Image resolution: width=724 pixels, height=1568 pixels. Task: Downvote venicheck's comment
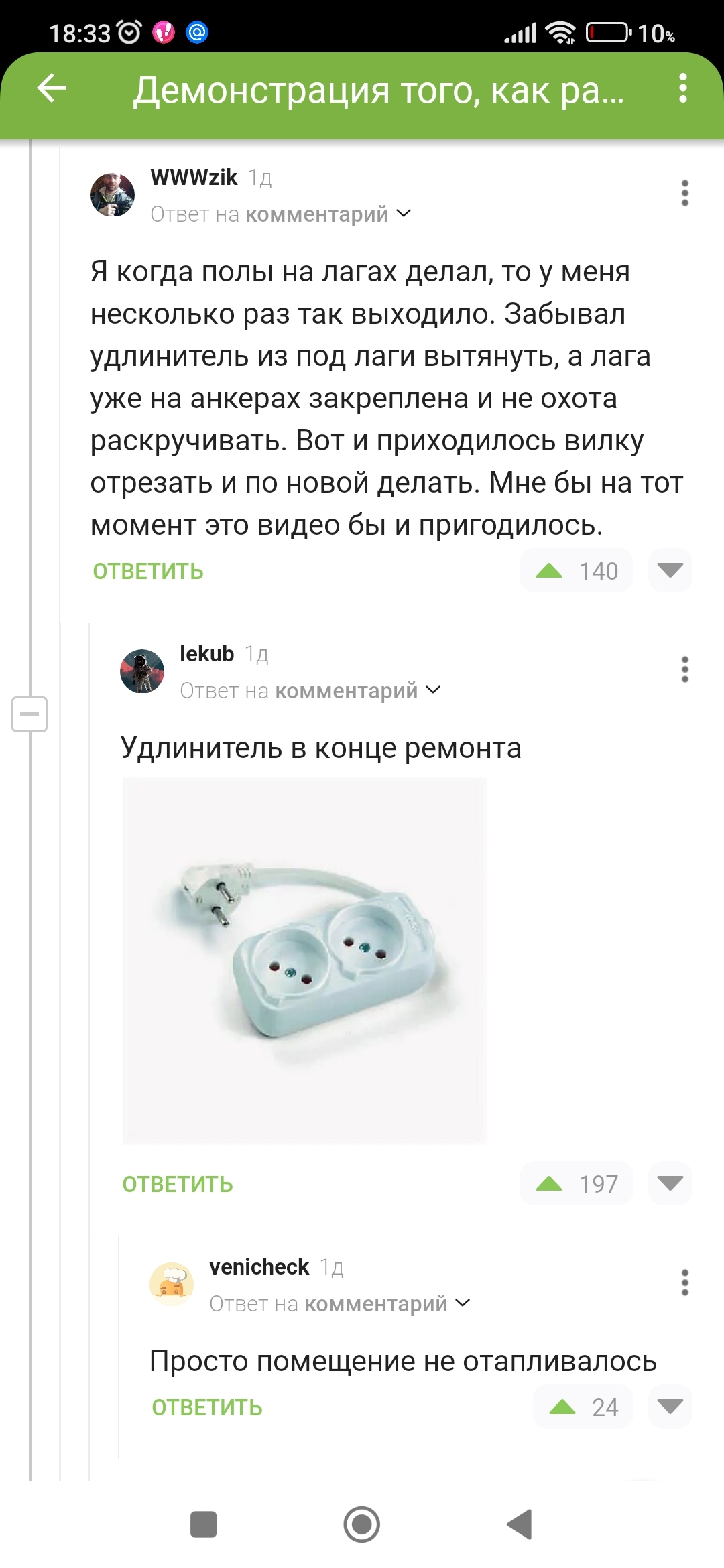(670, 1407)
